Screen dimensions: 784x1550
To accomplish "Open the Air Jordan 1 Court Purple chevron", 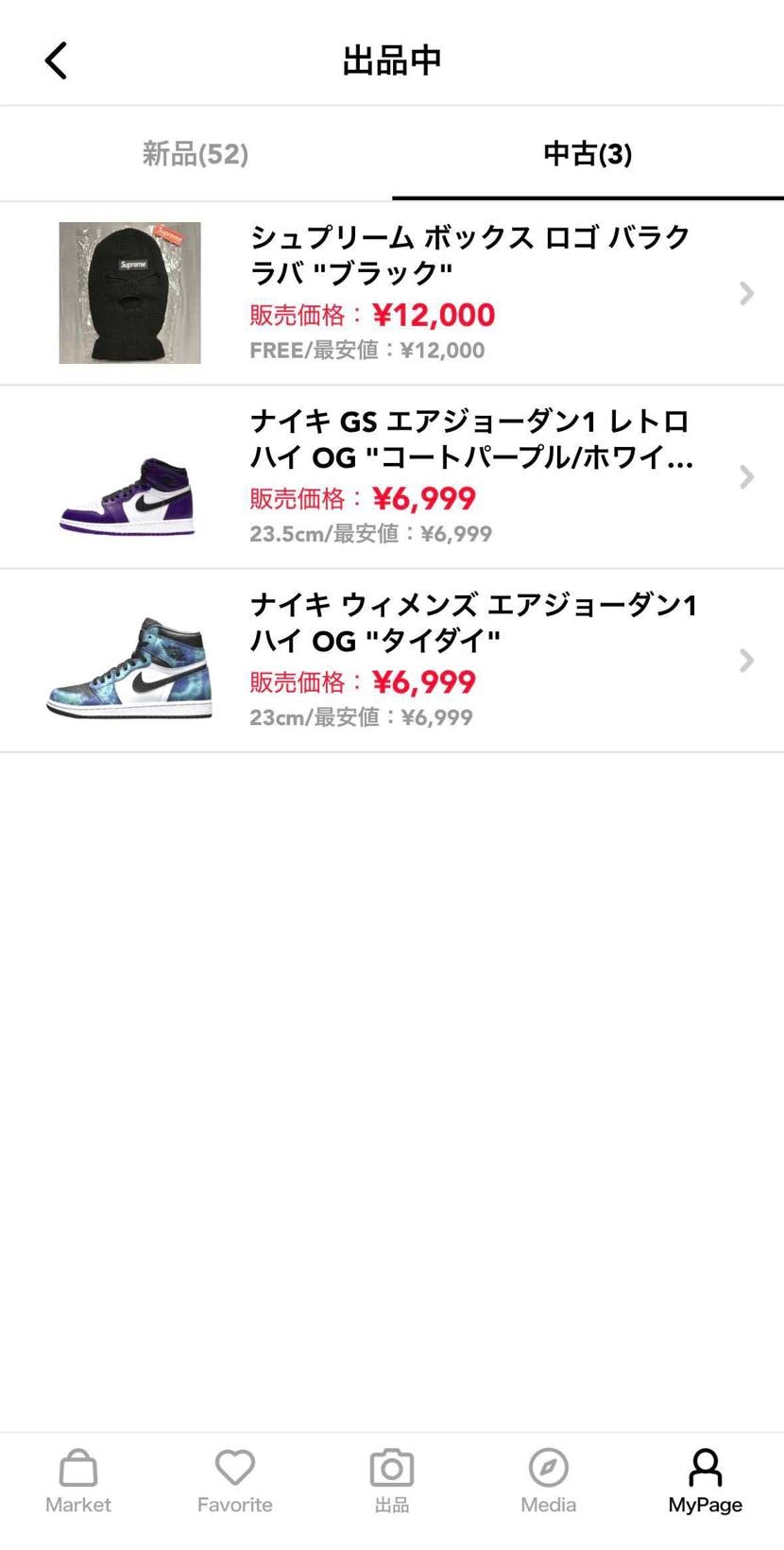I will [745, 477].
